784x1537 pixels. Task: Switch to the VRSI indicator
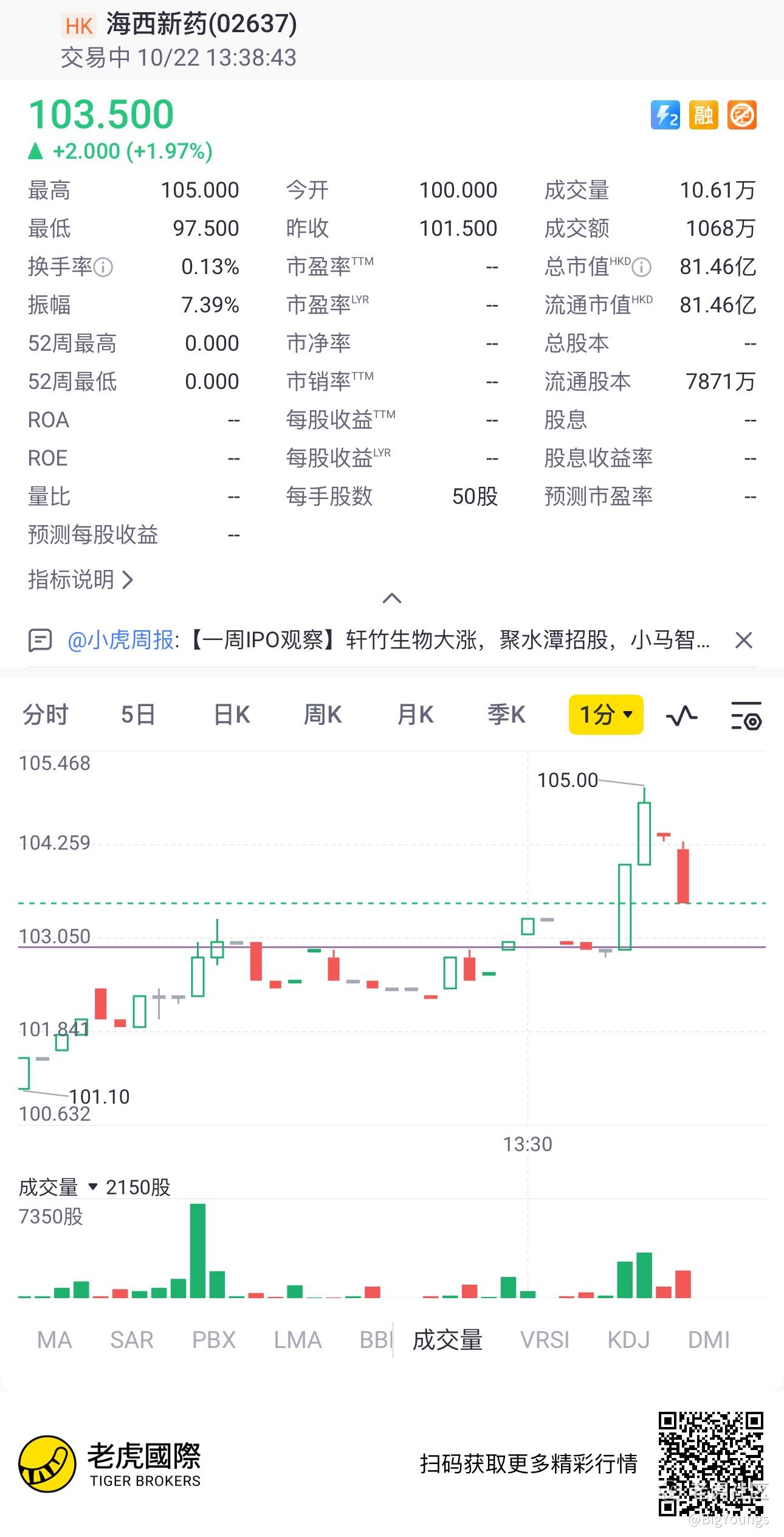(x=545, y=1340)
